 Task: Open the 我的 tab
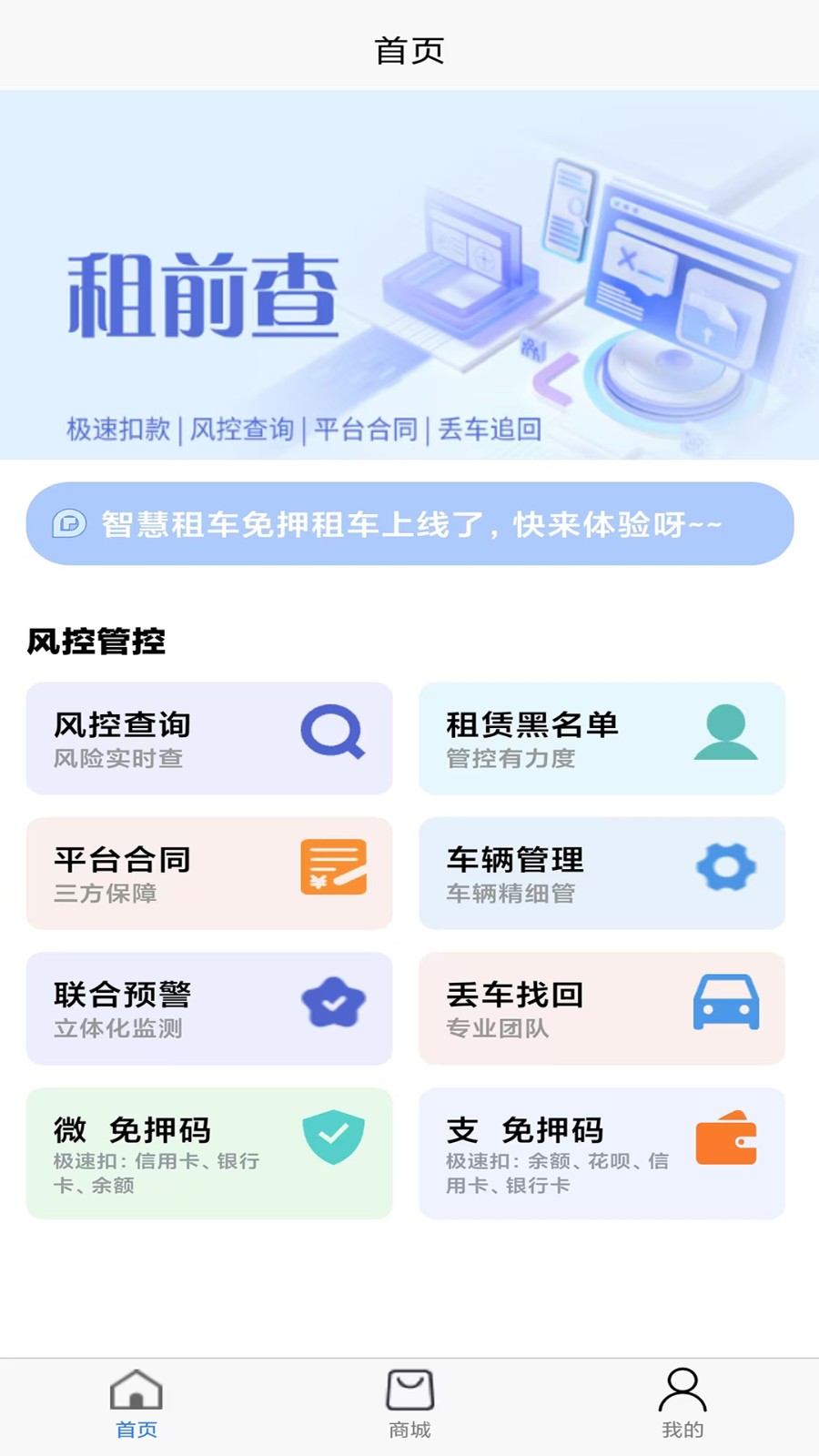click(x=681, y=1401)
